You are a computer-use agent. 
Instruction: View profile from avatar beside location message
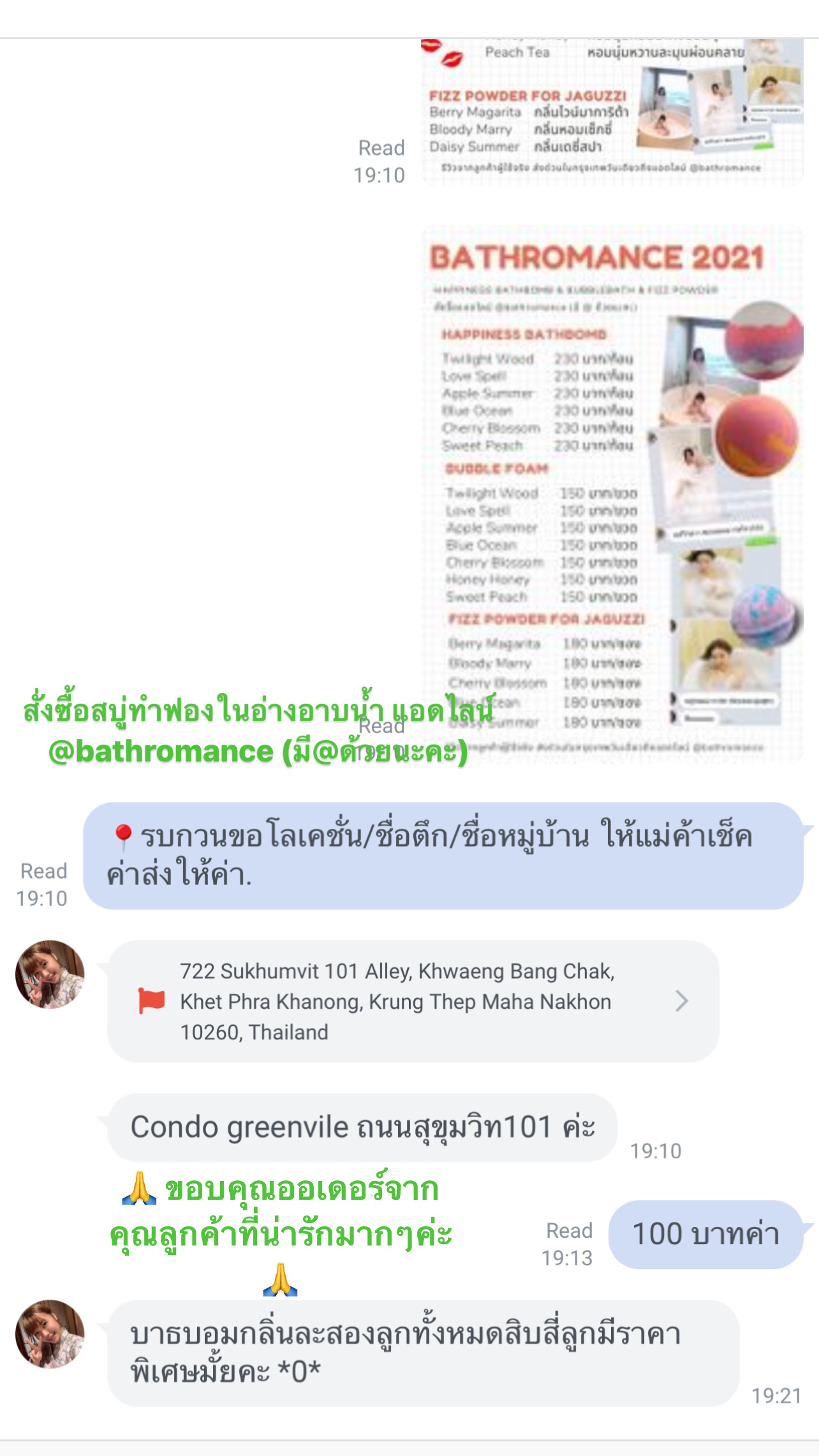50,974
